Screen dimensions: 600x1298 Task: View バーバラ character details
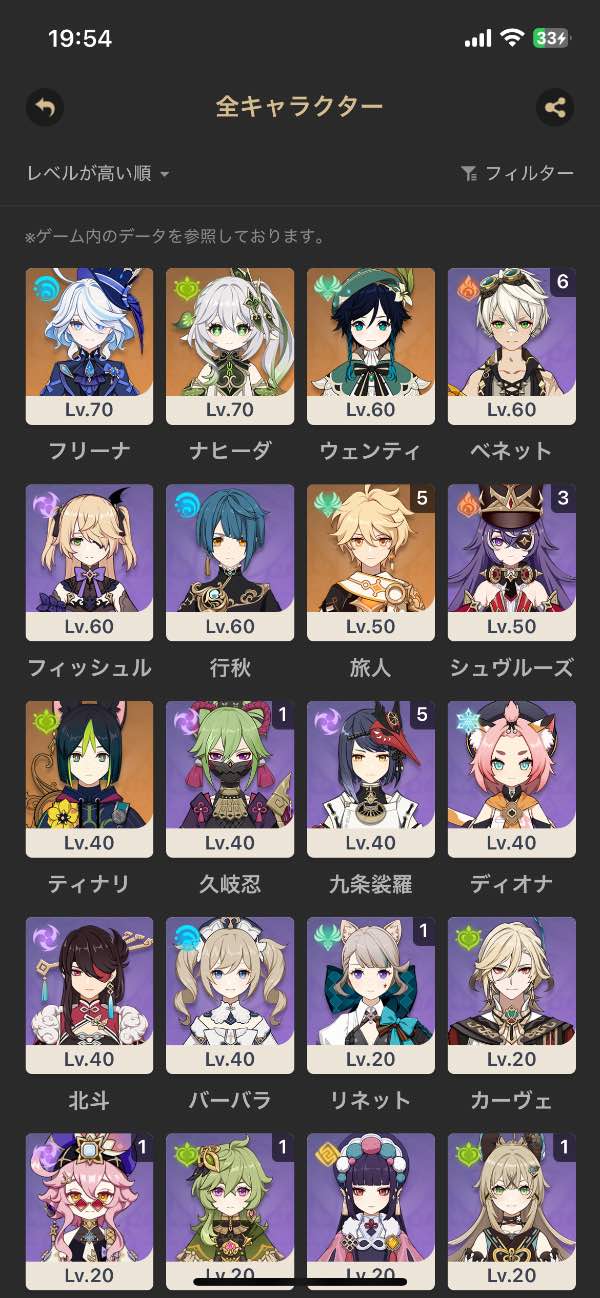coord(230,995)
